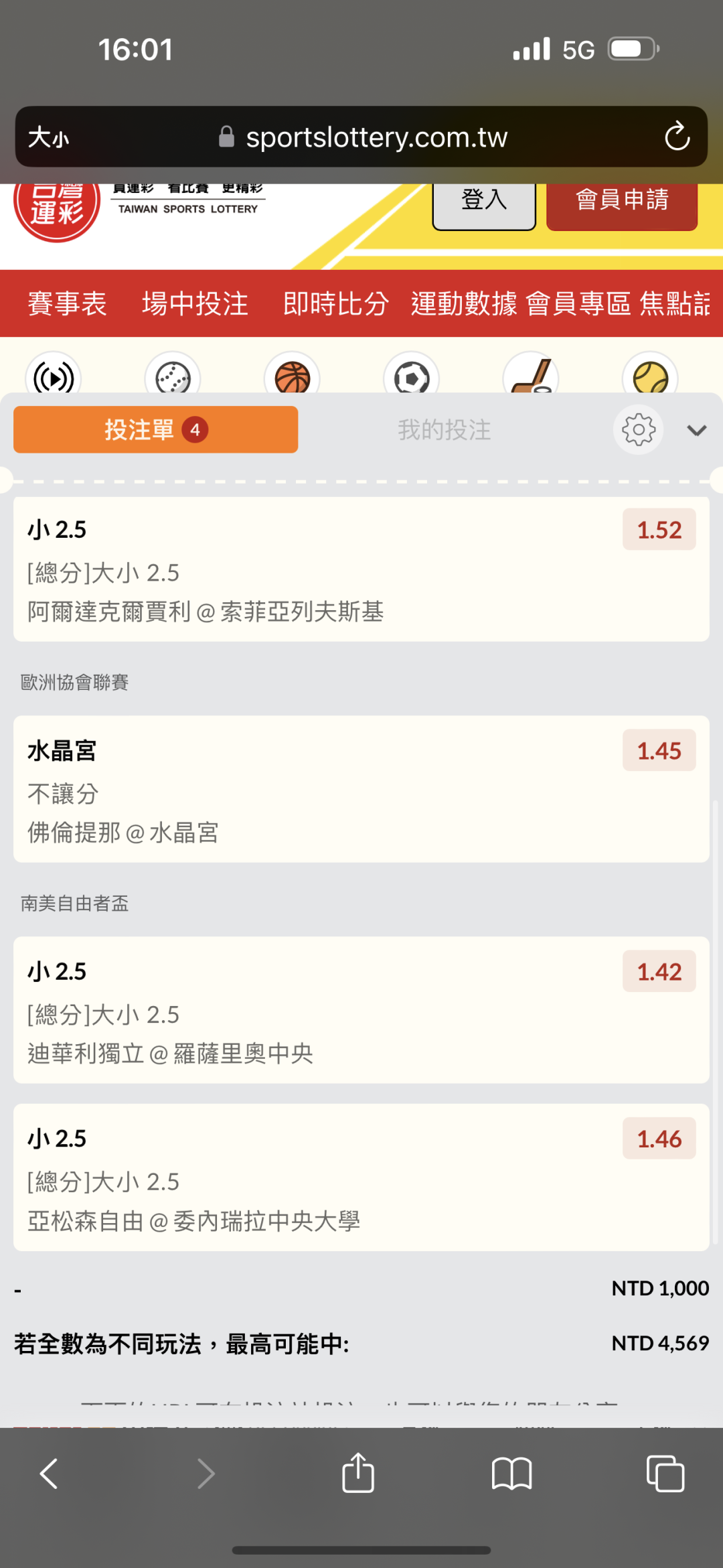Go to 即時比分 live scores
Image resolution: width=723 pixels, height=1568 pixels.
tap(335, 303)
